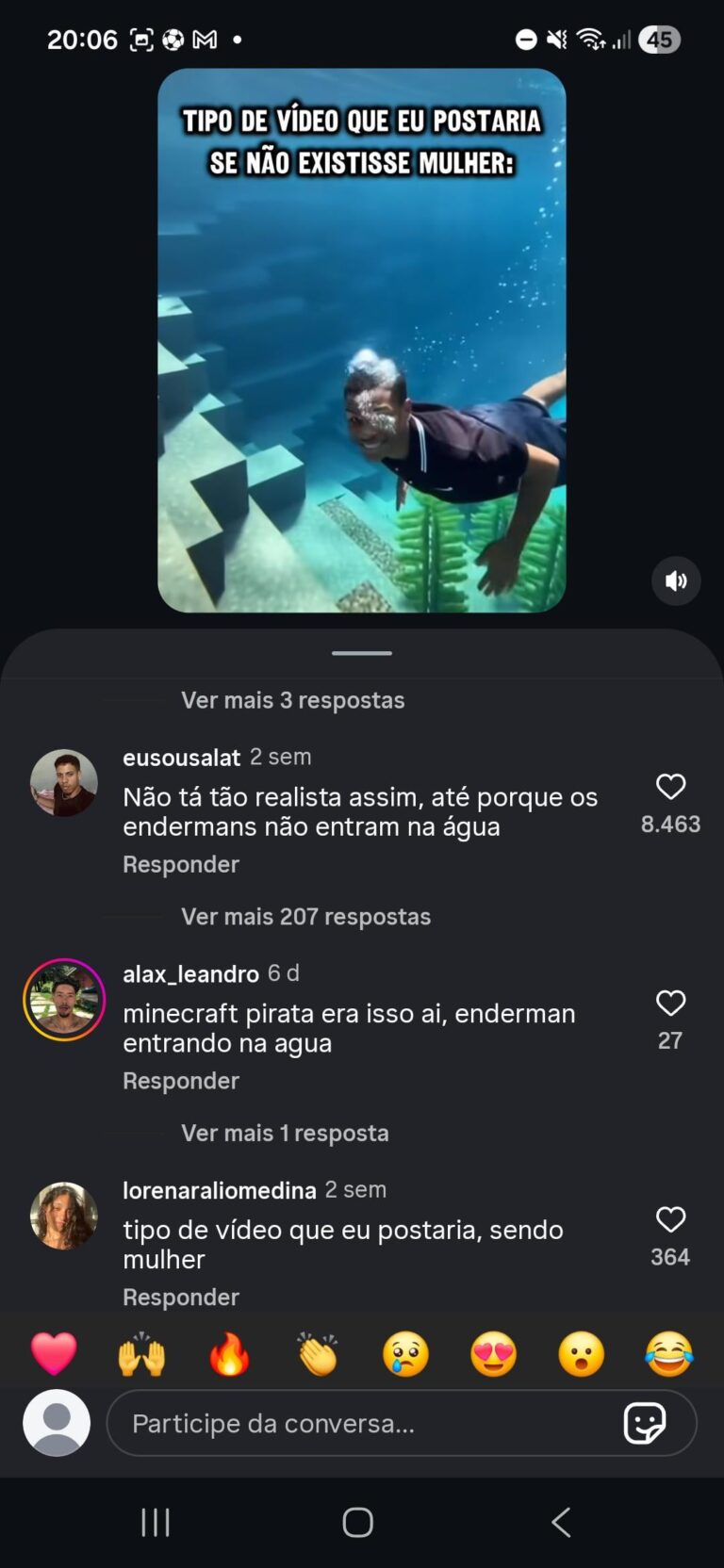724x1568 pixels.
Task: Mute the video sound
Action: point(676,580)
